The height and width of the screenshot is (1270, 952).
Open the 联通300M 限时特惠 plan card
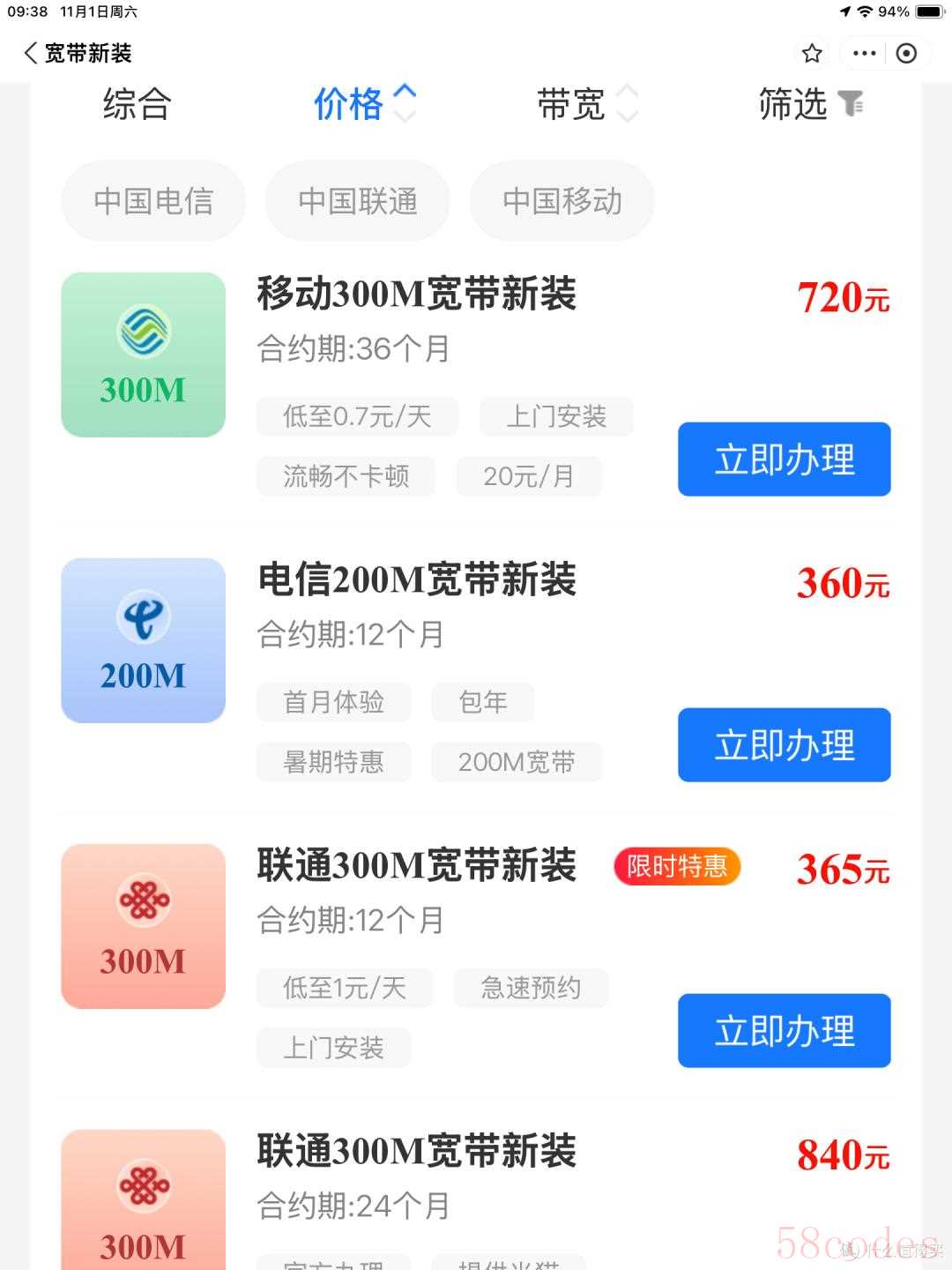[x=416, y=866]
